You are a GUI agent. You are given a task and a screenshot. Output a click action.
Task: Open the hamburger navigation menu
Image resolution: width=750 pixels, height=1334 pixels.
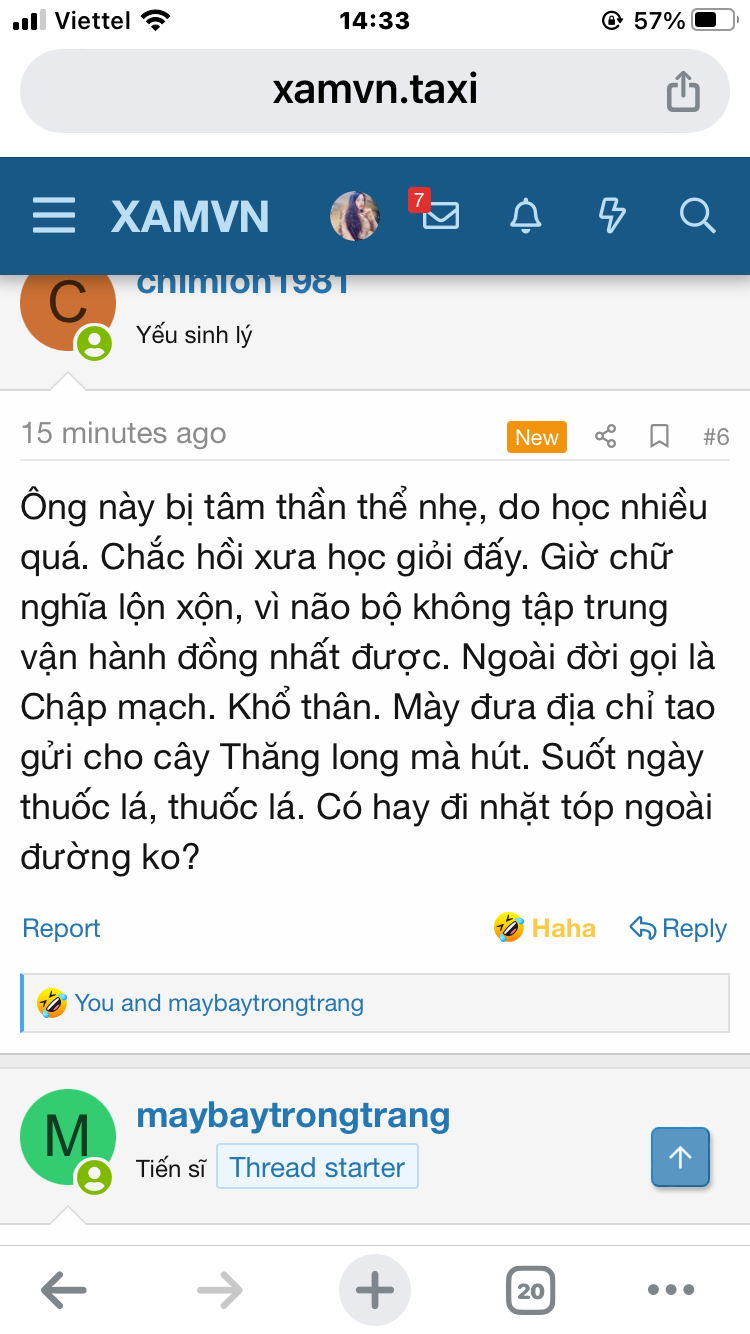54,216
